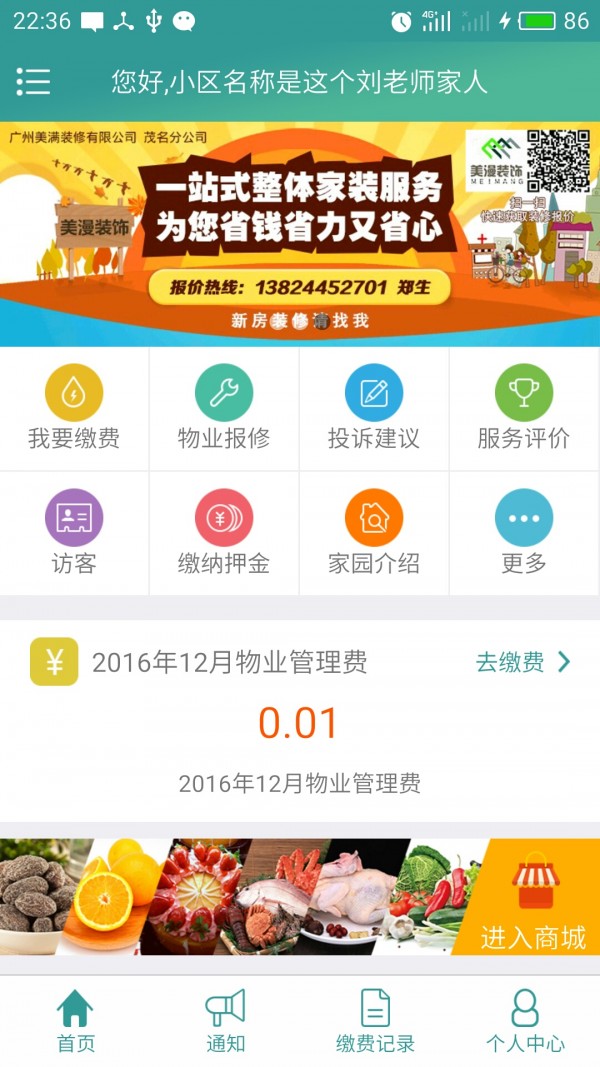Viewport: 600px width, 1067px height.
Task: Switch to the 缴费记录 tab
Action: pyautogui.click(x=375, y=1021)
